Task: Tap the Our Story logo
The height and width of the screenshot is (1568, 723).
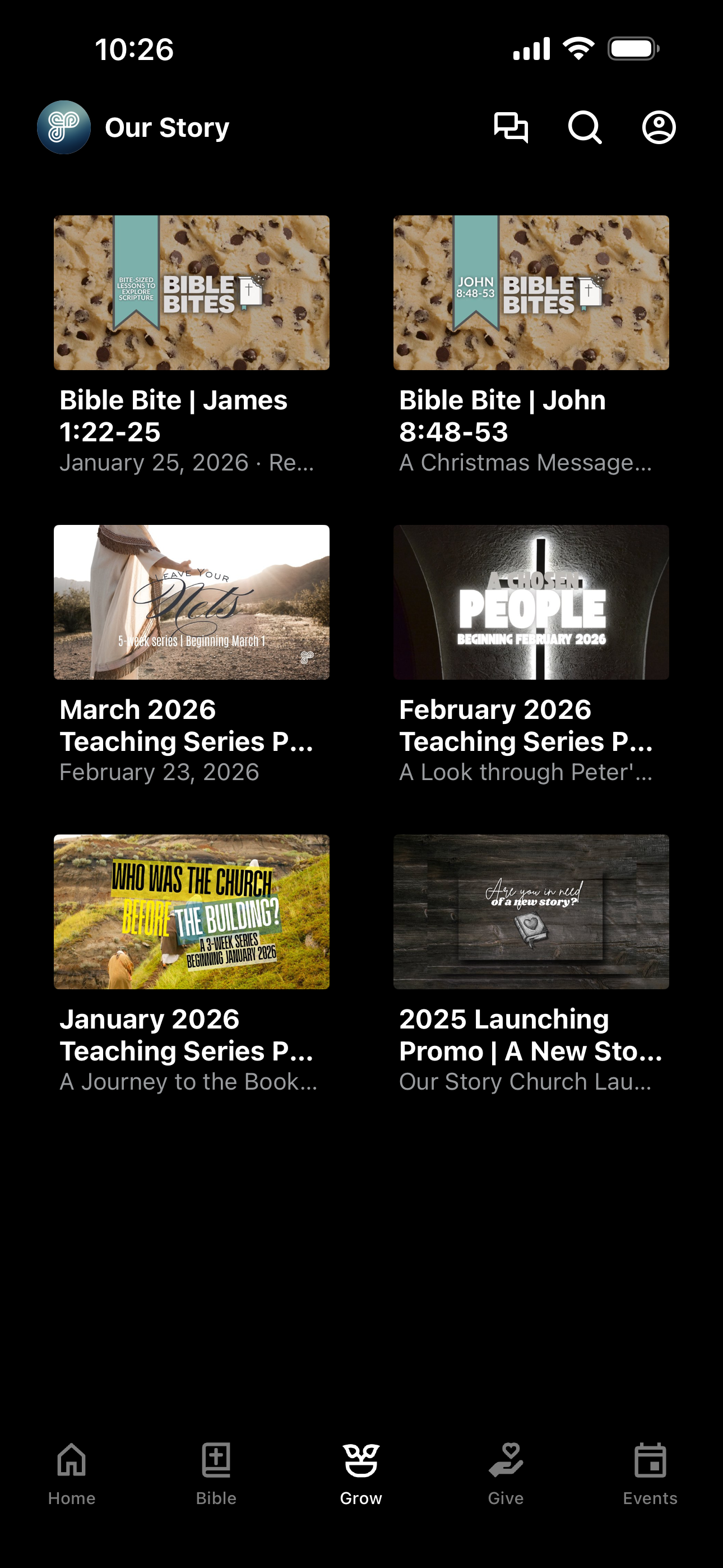Action: (64, 127)
